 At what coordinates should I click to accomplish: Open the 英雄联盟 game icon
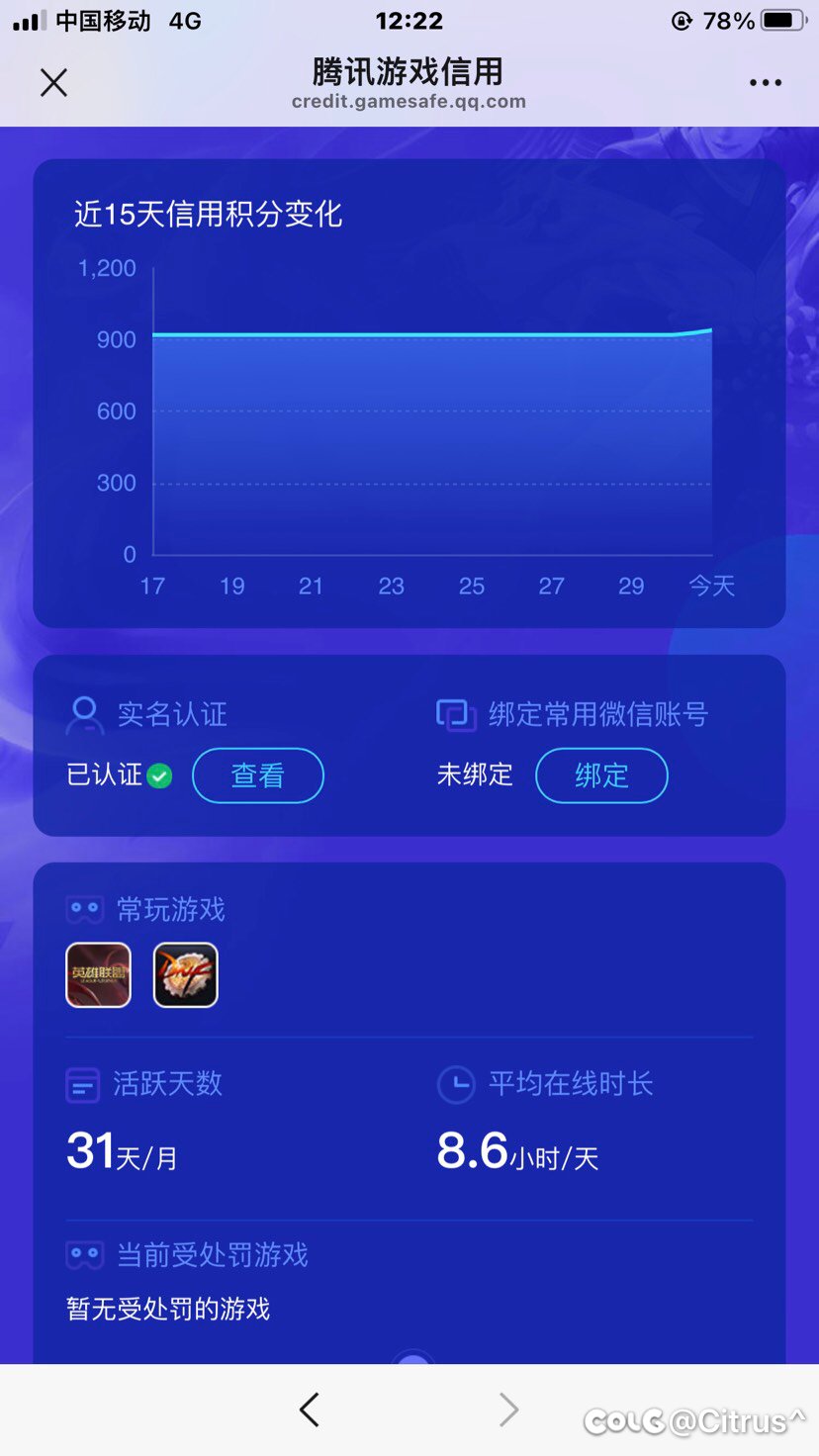(99, 975)
